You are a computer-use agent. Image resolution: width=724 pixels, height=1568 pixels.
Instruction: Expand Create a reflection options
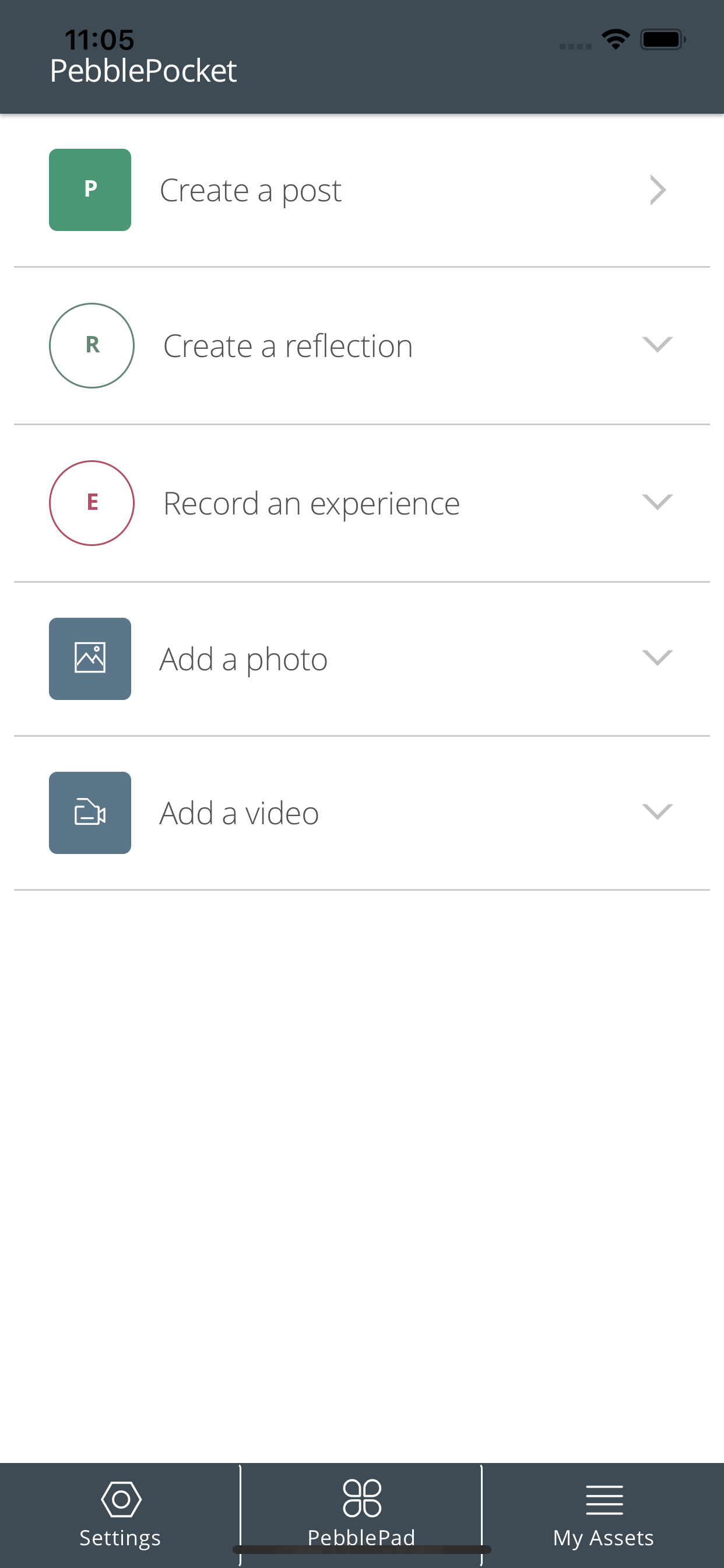(x=657, y=345)
